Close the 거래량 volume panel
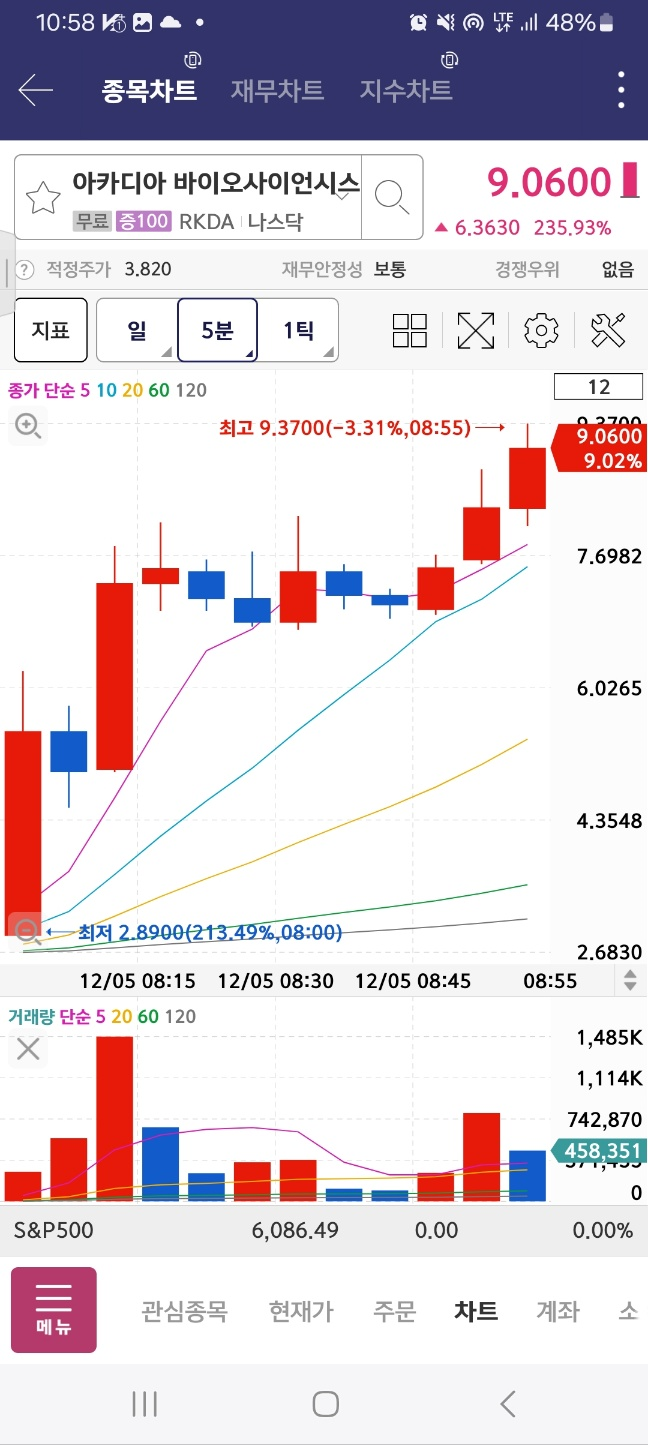 [x=28, y=1049]
